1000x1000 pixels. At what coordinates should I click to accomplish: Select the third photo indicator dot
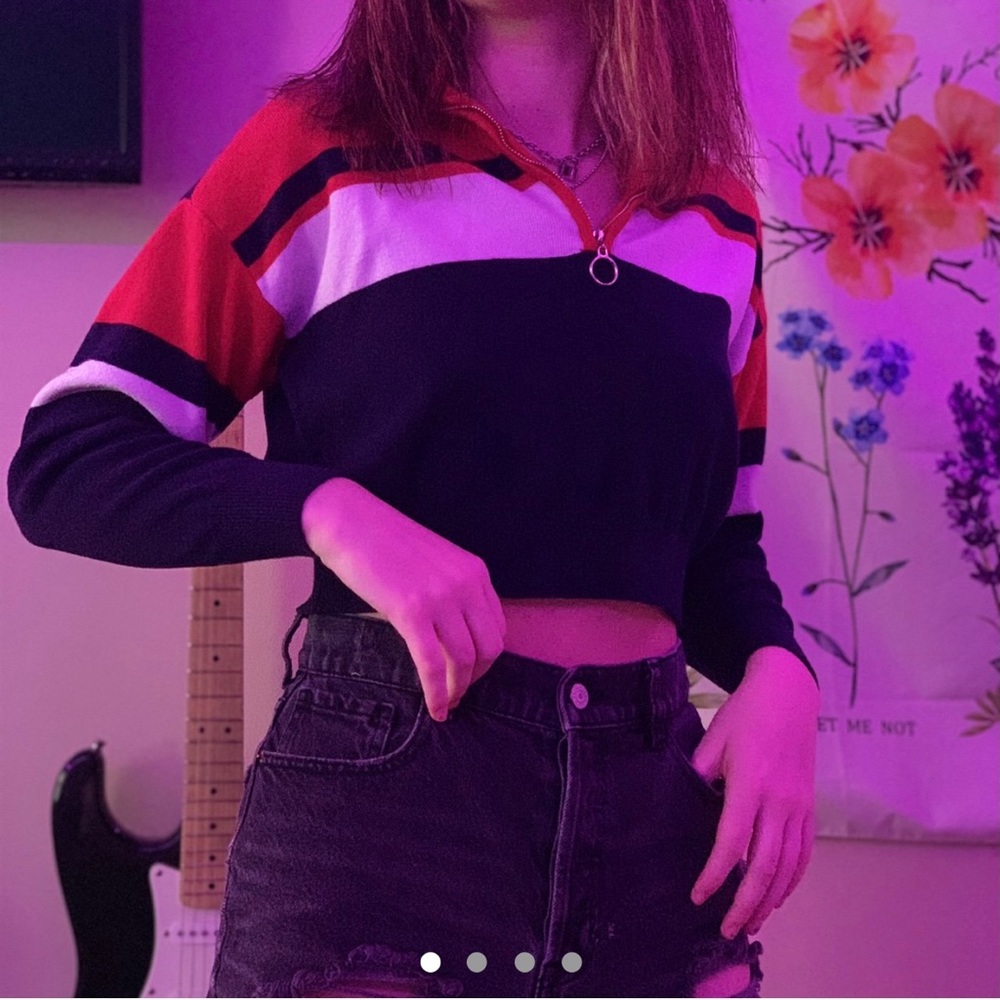(x=524, y=962)
